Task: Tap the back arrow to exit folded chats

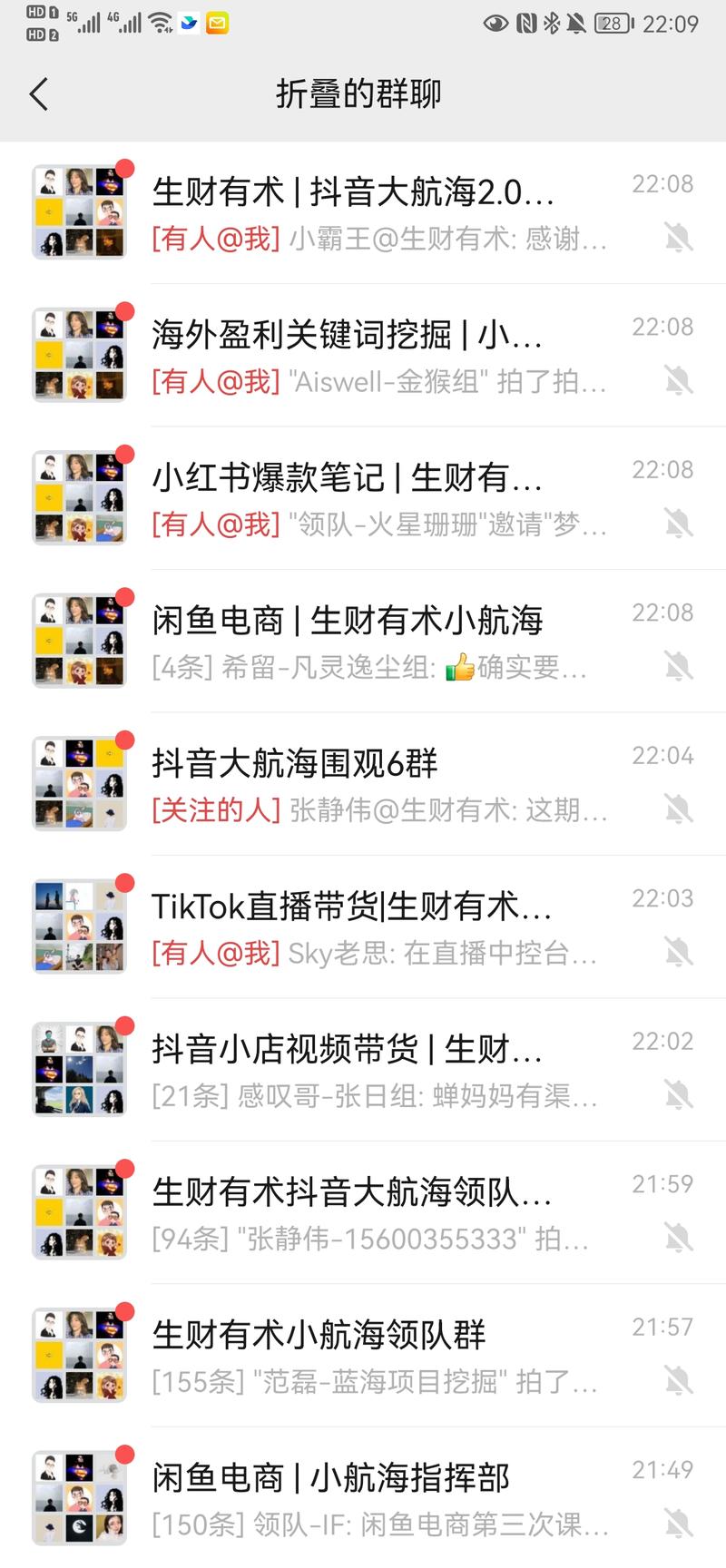Action: point(38,93)
